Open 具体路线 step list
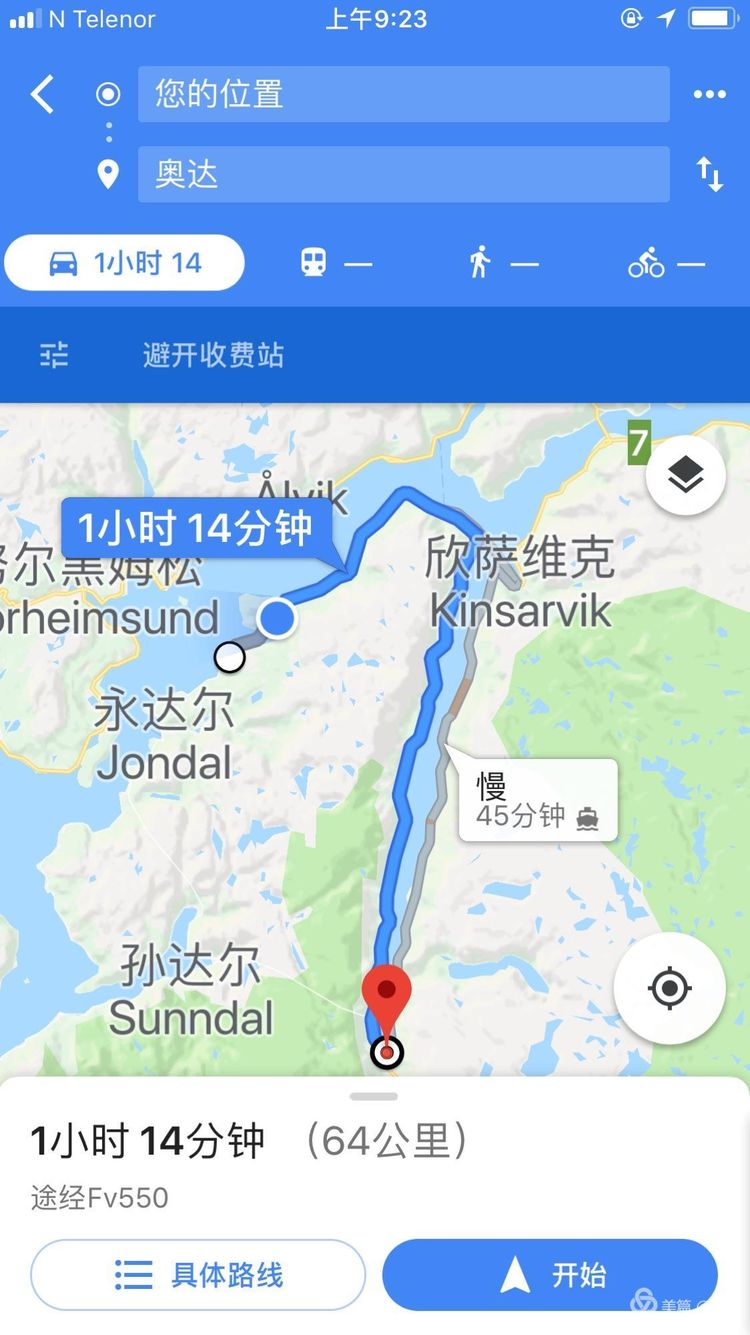750x1335 pixels. pos(198,1275)
